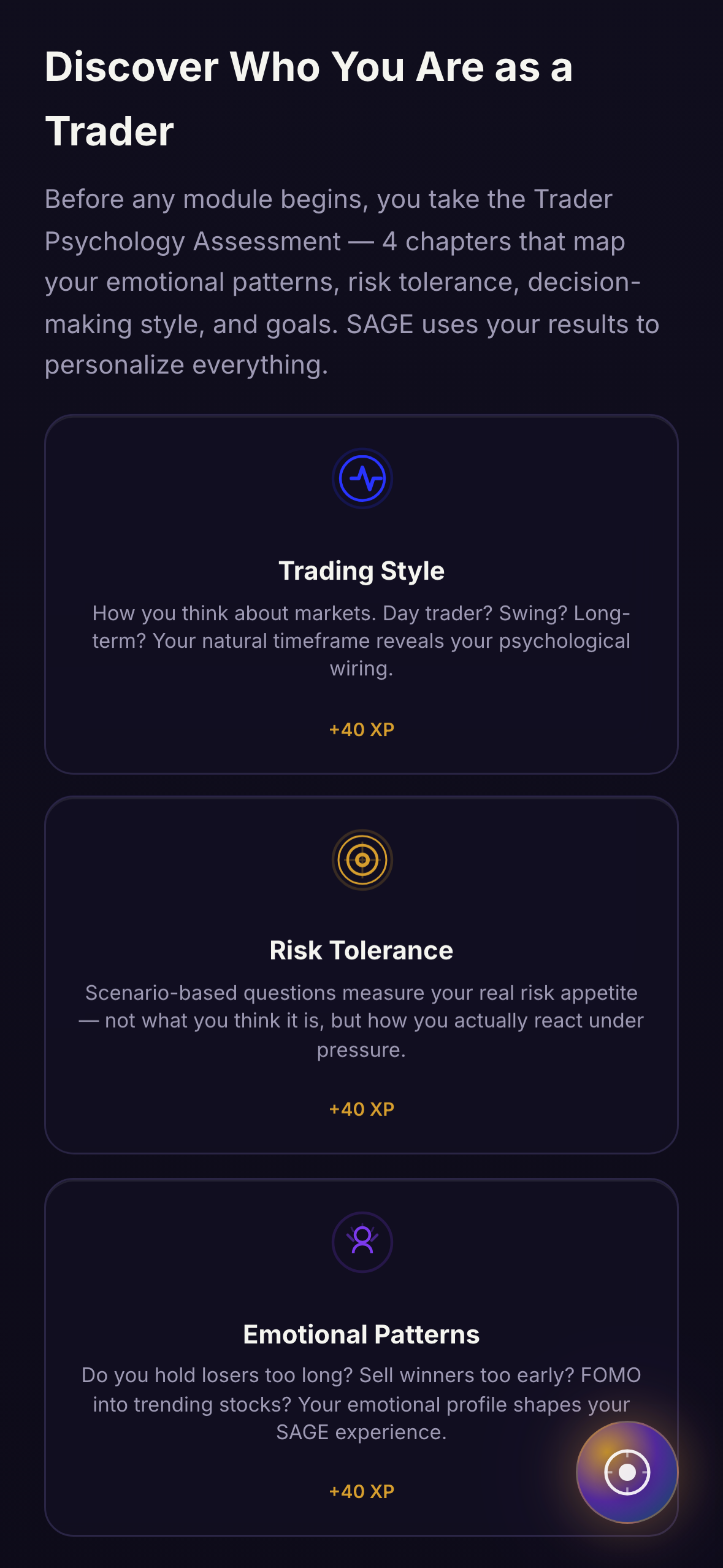Viewport: 723px width, 1568px height.
Task: Click the Risk Tolerance heading
Action: (361, 950)
